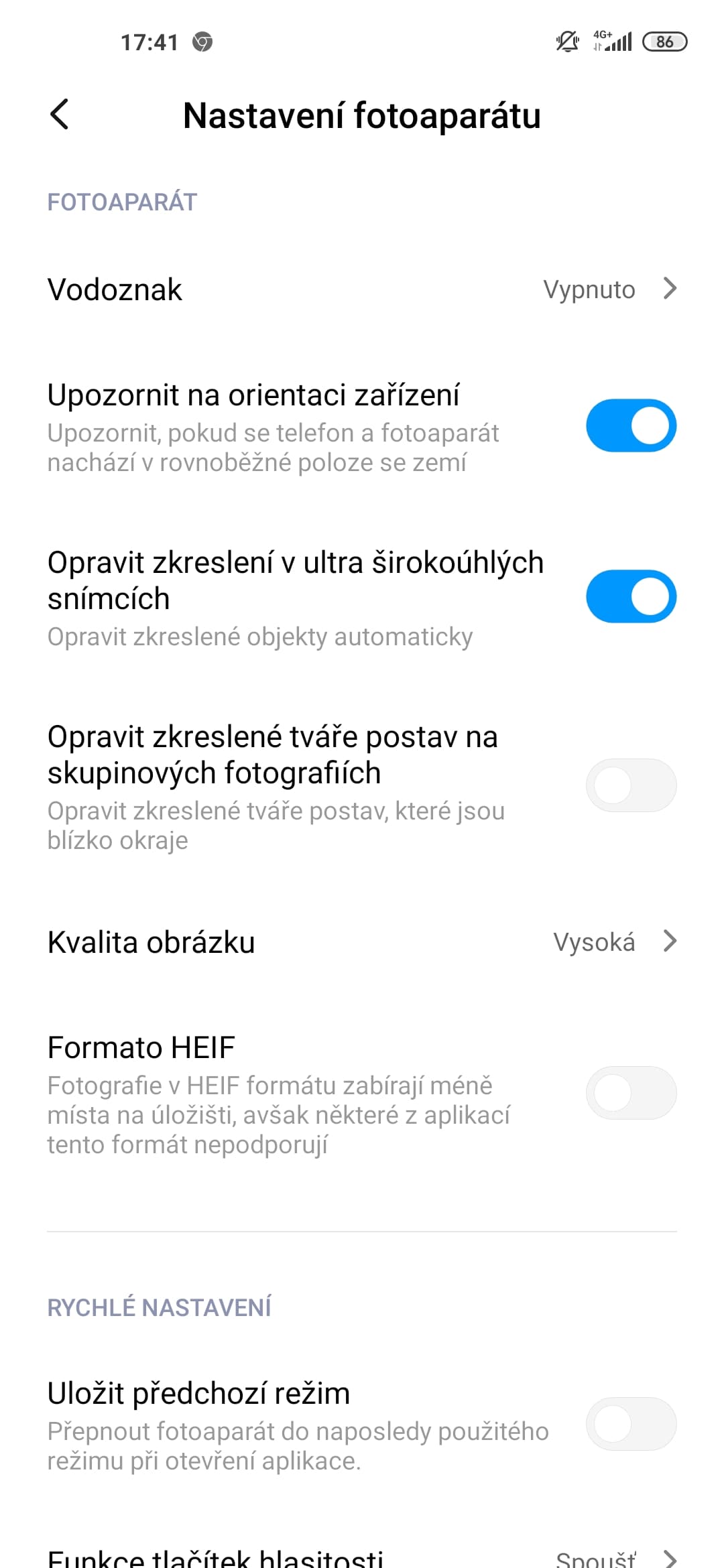This screenshot has height=1568, width=724.
Task: Open Funkce tlačítek hlasitosti setting
Action: (x=362, y=1556)
